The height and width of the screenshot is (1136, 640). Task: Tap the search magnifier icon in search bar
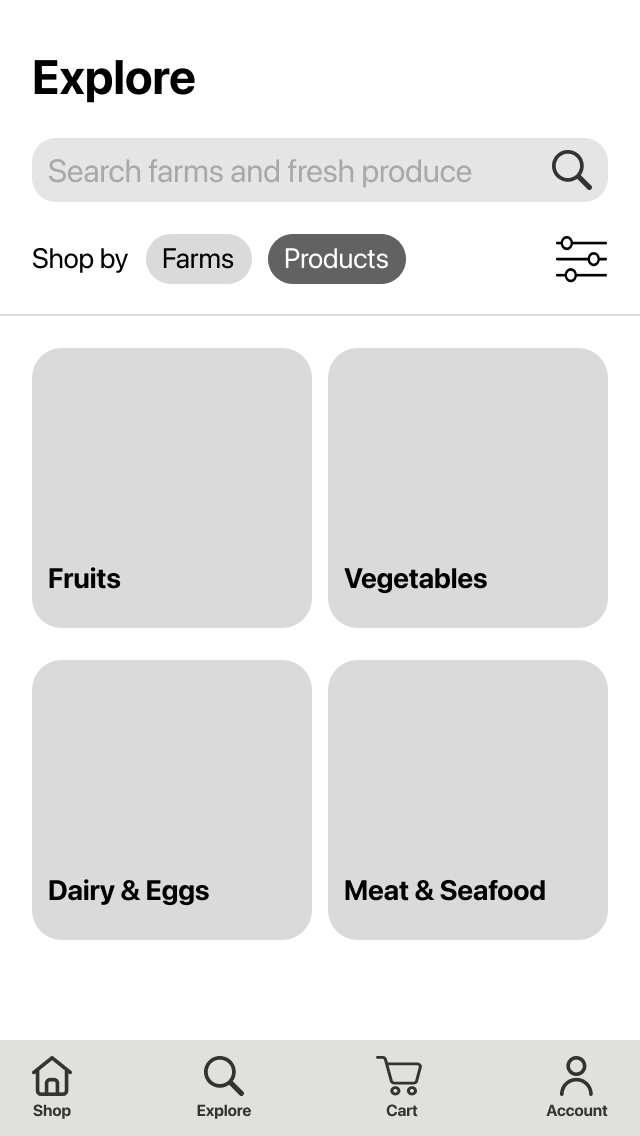click(x=572, y=170)
